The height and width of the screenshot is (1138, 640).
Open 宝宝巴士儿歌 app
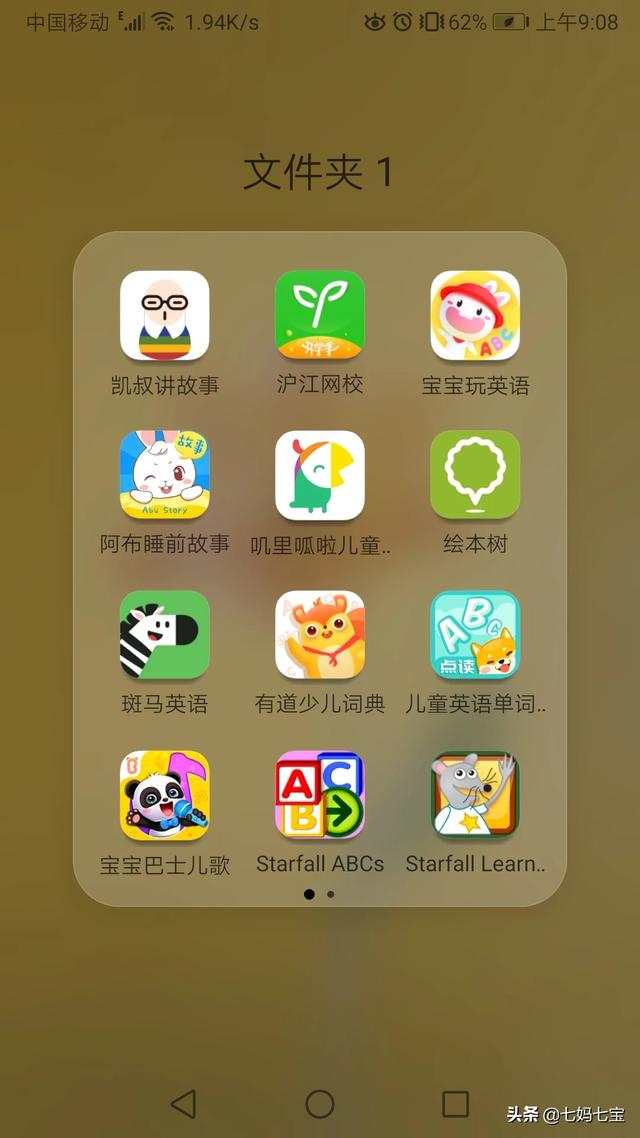(165, 795)
